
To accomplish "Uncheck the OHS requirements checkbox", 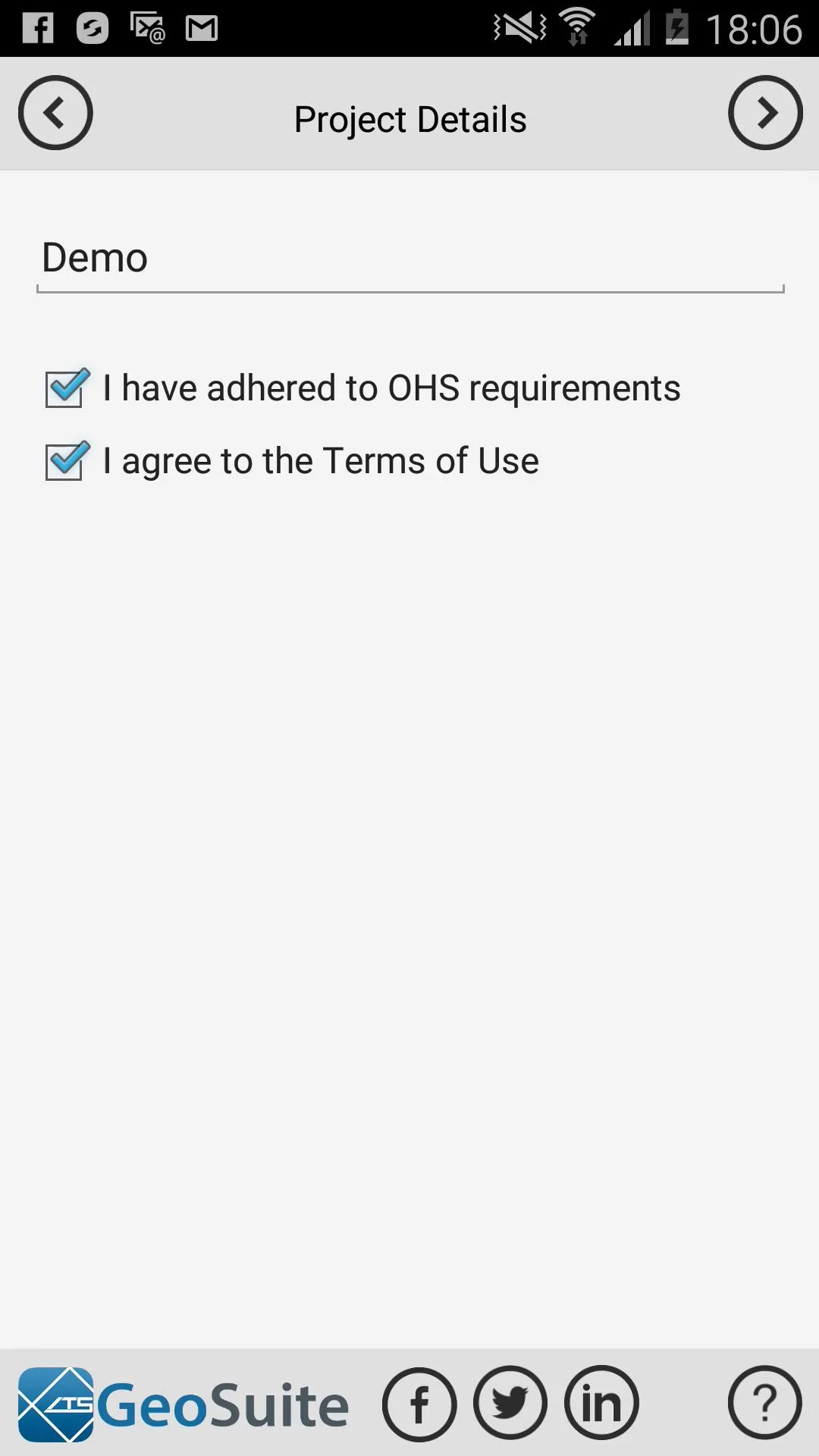I will pos(67,388).
